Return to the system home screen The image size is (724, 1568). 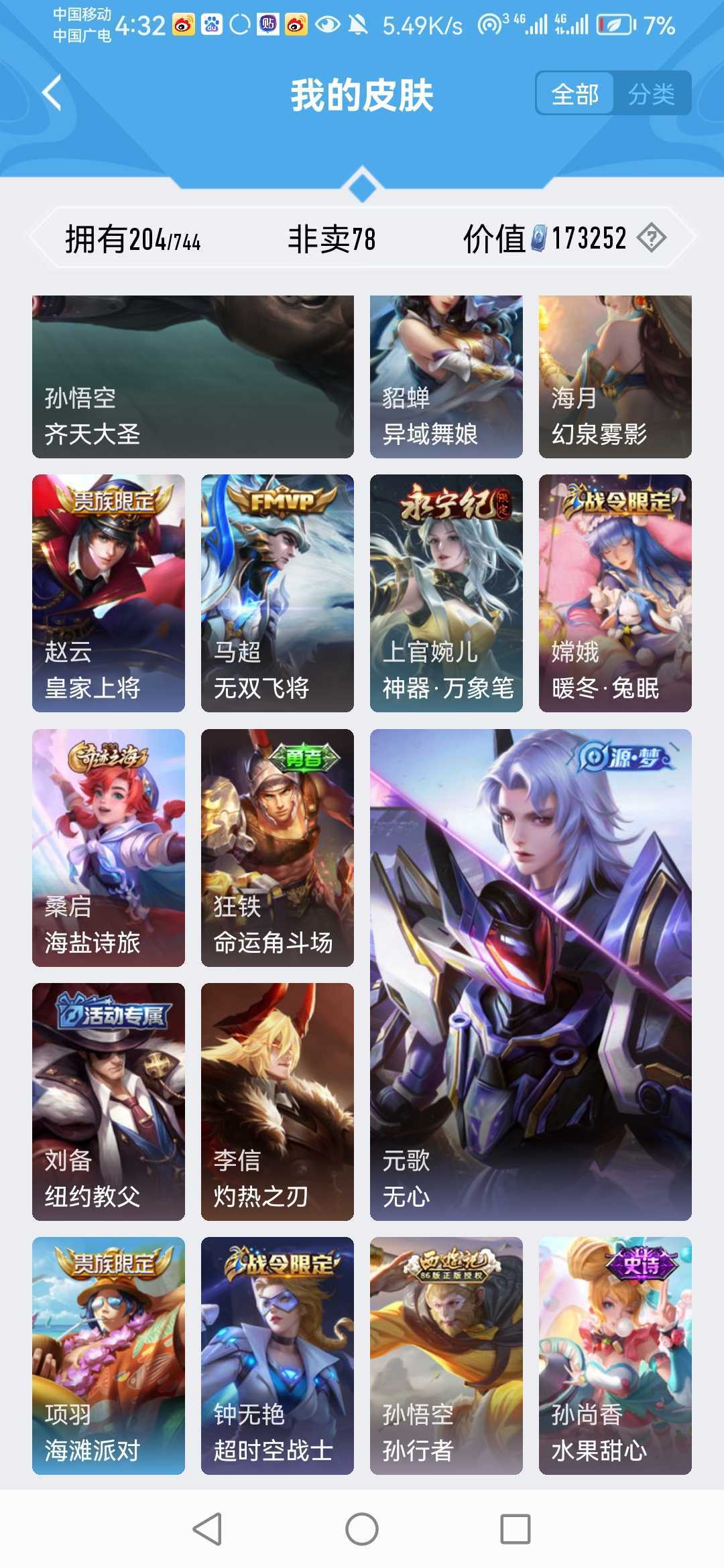(362, 1529)
